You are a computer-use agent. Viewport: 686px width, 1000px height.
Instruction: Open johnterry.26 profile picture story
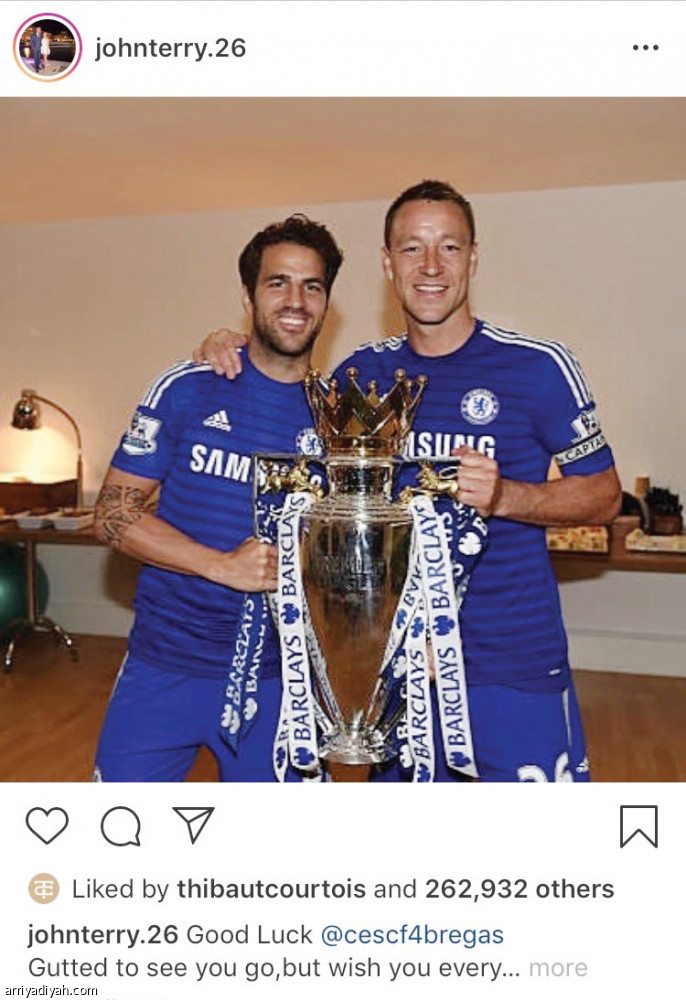(x=47, y=47)
